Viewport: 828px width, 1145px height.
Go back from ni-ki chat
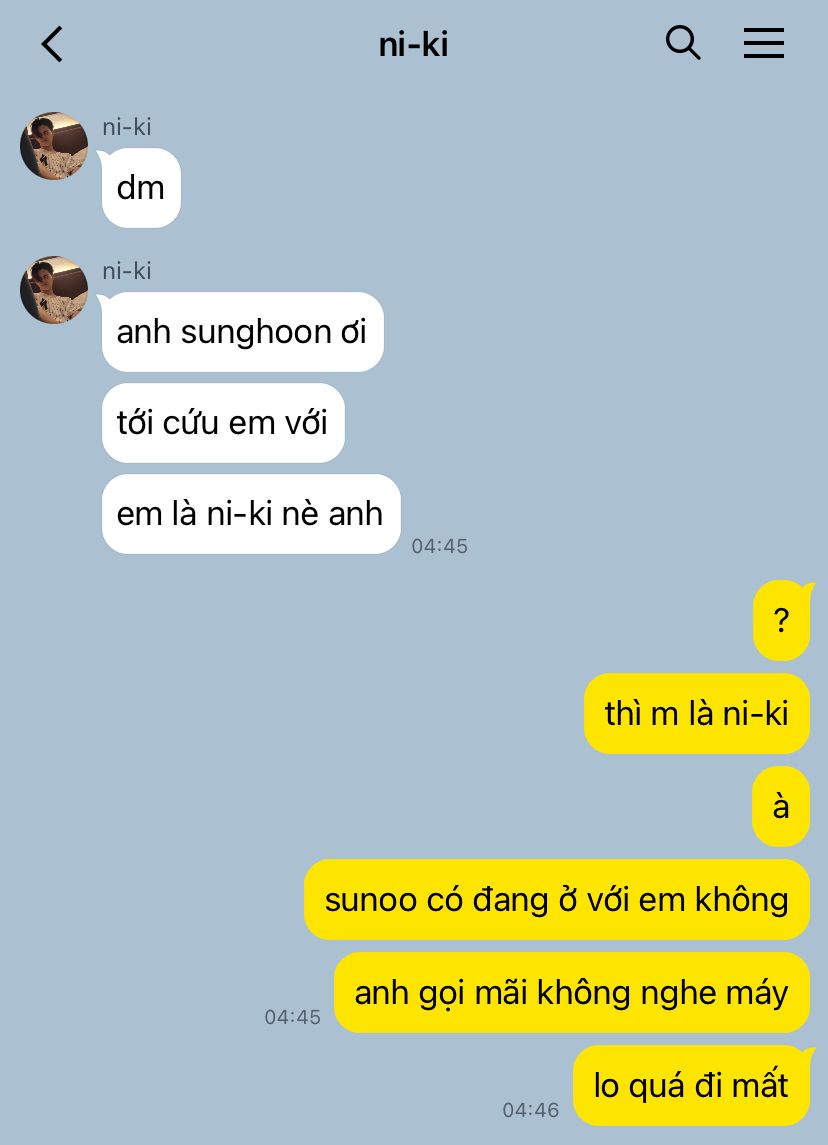tap(52, 44)
